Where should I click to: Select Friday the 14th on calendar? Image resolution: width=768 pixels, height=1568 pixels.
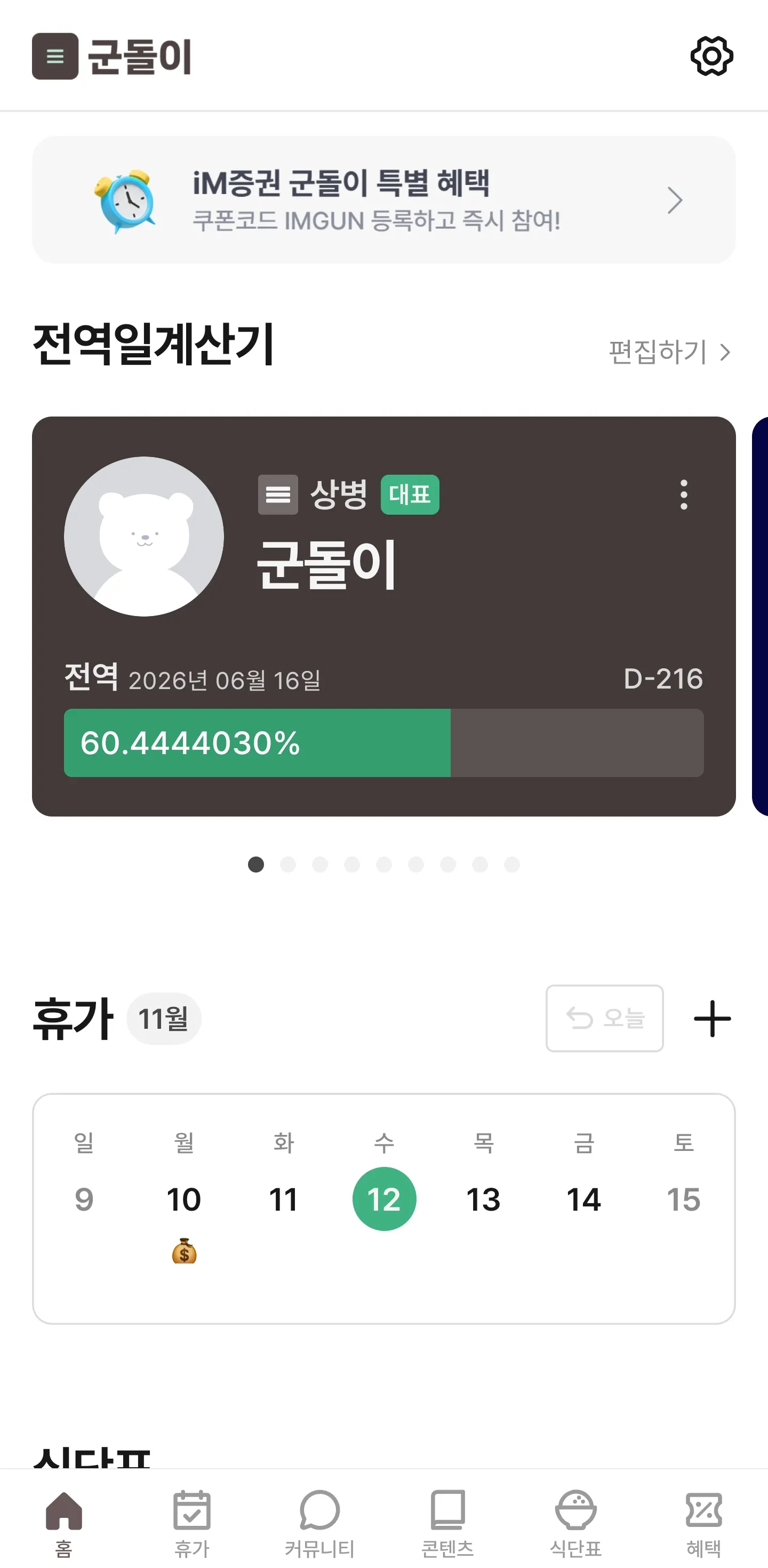point(583,1199)
